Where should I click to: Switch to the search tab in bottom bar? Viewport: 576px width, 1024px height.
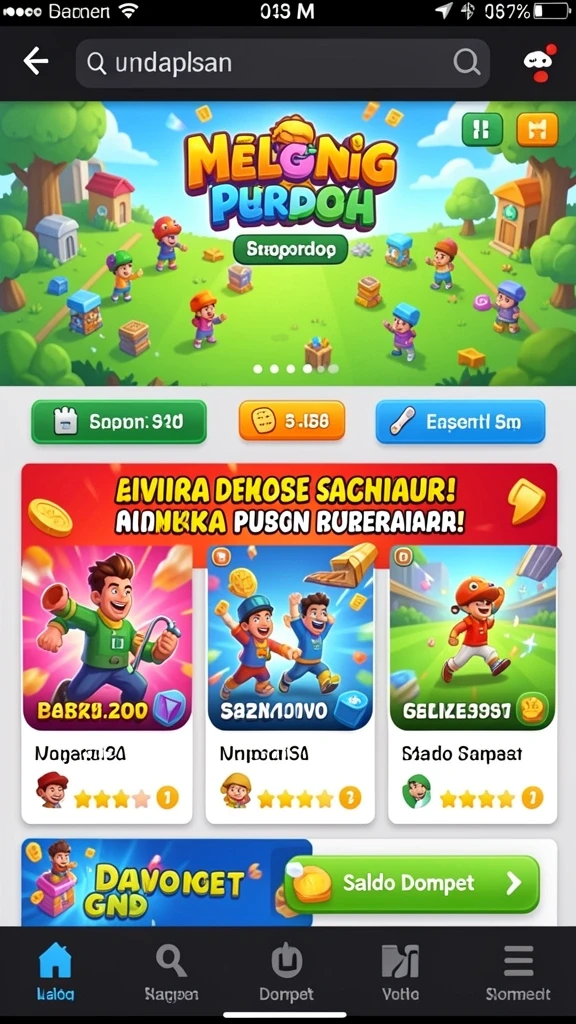pyautogui.click(x=171, y=972)
